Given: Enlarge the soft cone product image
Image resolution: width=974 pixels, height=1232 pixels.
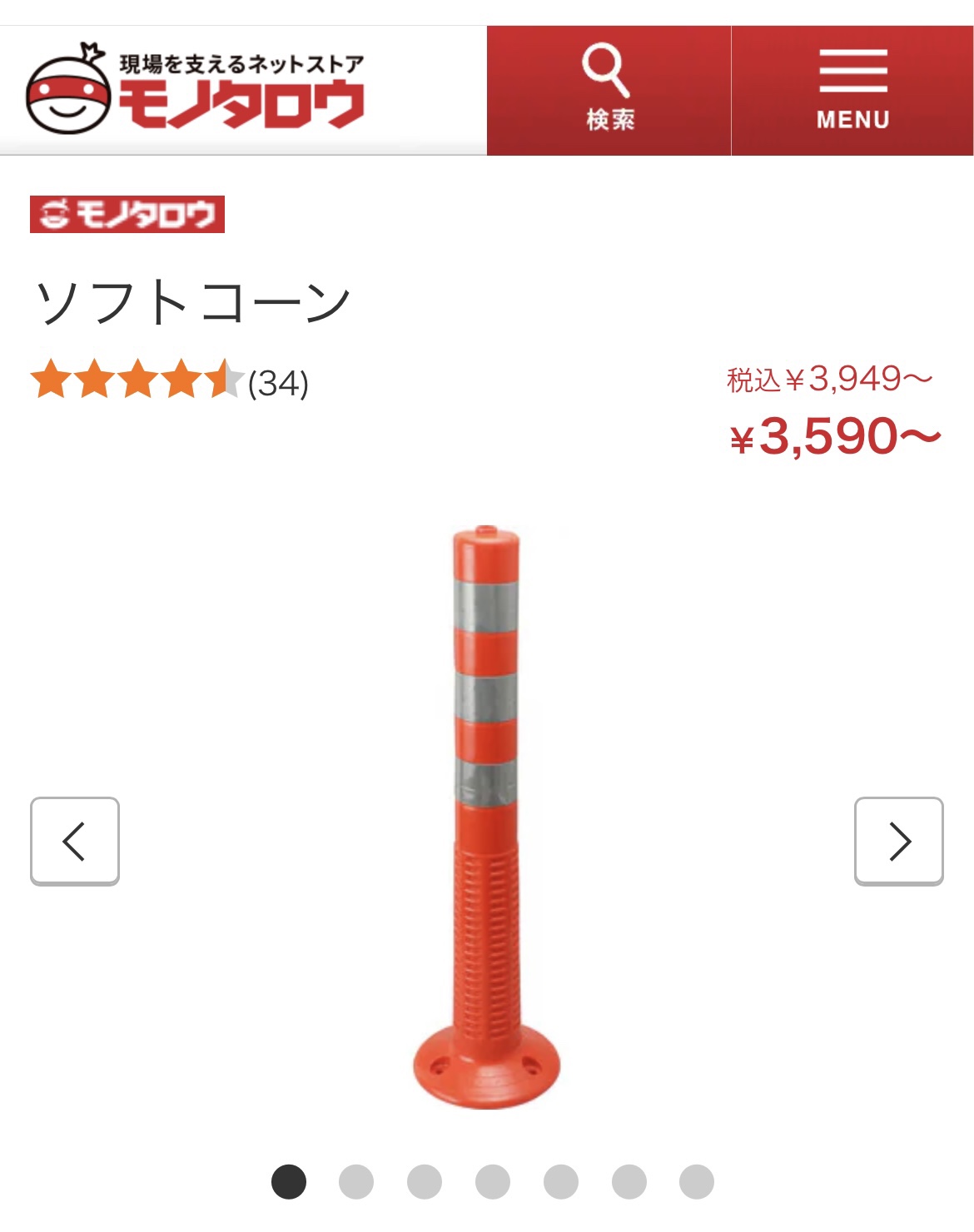Looking at the screenshot, I should coord(487,816).
